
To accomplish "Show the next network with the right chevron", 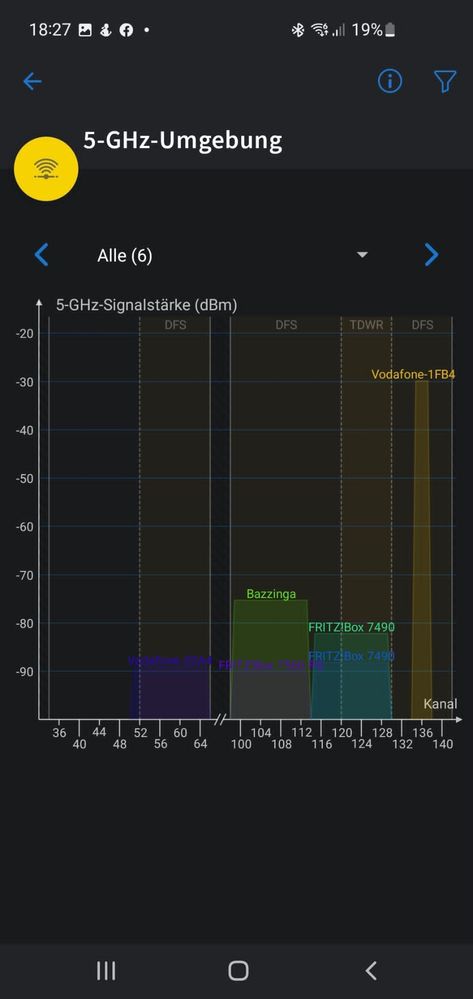I will [432, 255].
